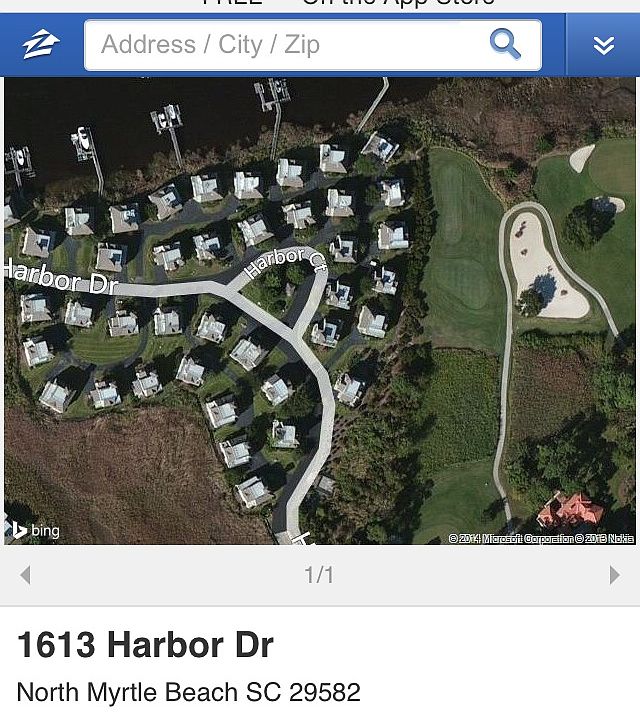Tap the magnifier search icon
Screen dimensions: 640x720
click(x=505, y=44)
